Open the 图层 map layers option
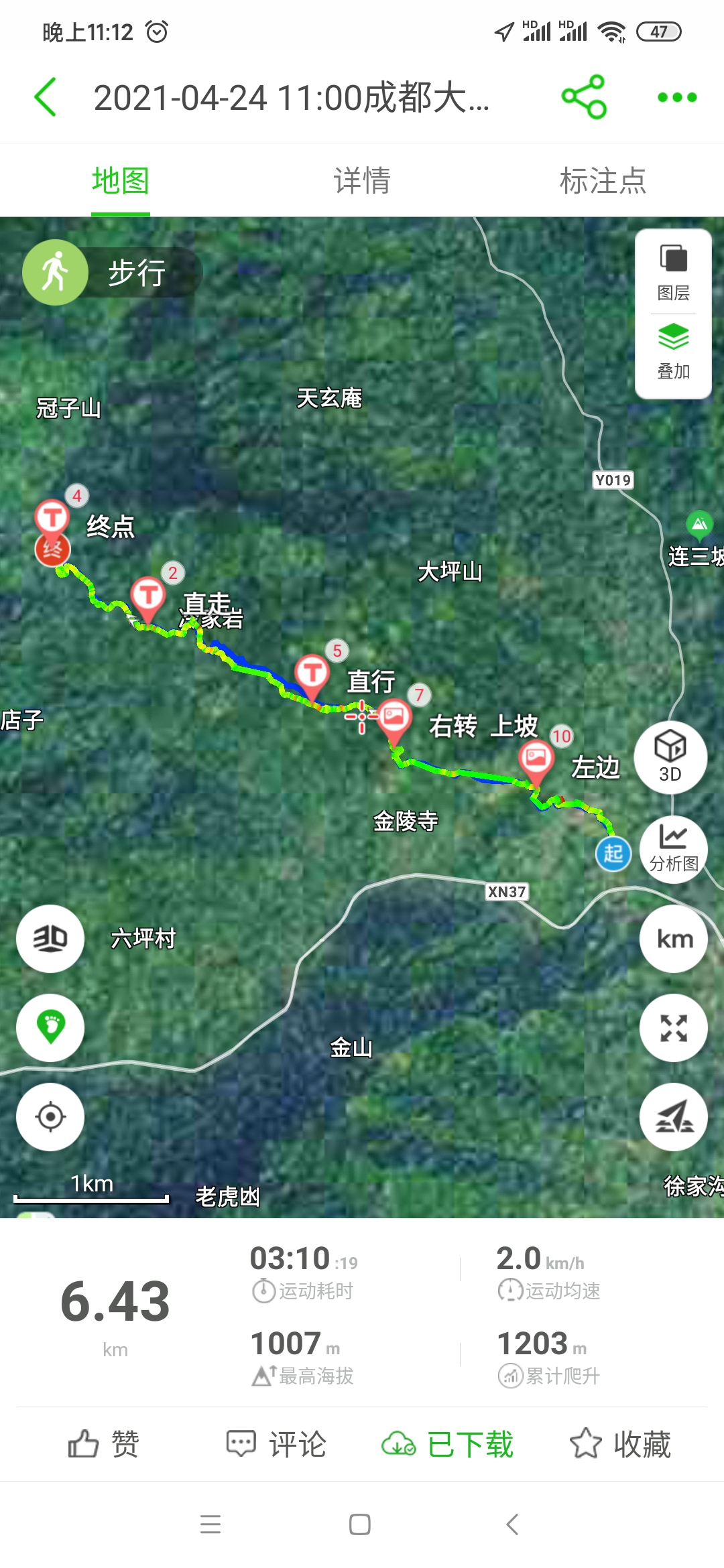Image resolution: width=724 pixels, height=1568 pixels. click(x=673, y=273)
